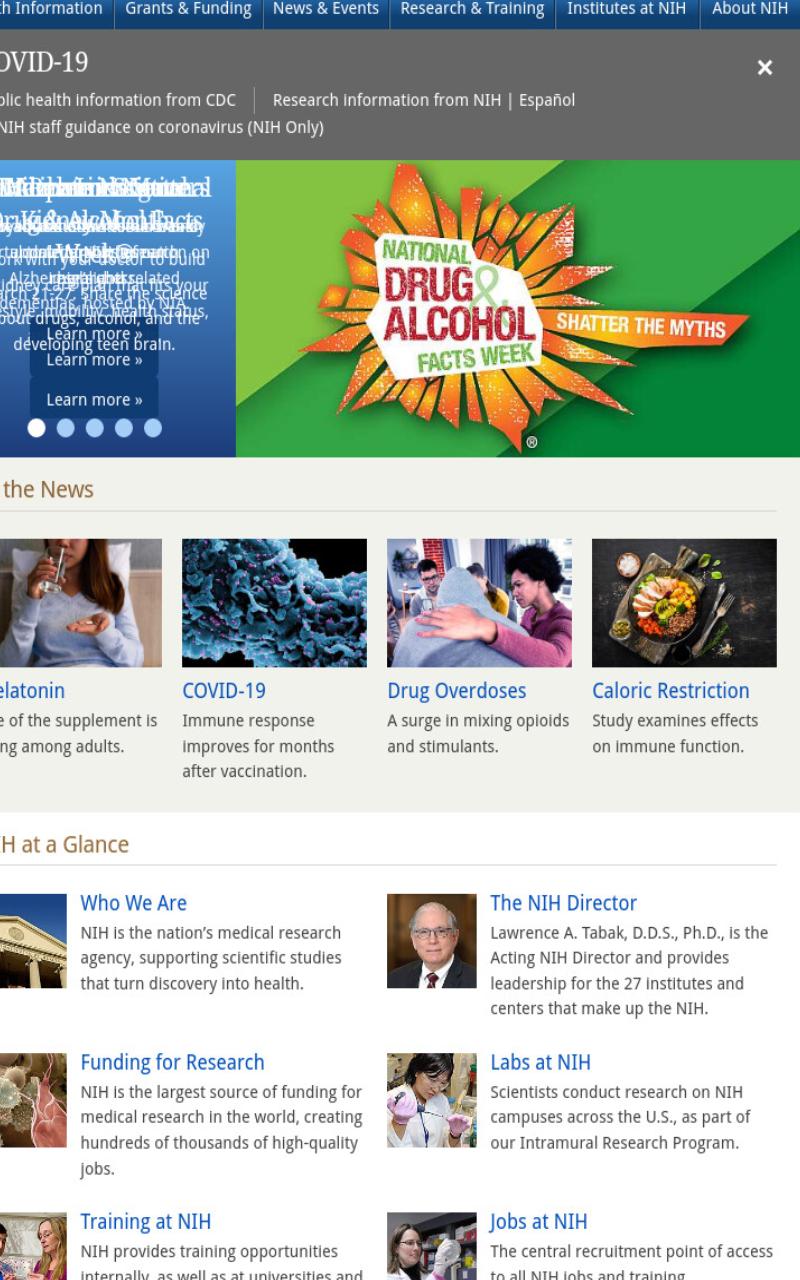Open NIH staff guidance on coronavirus
The image size is (800, 1280).
(162, 128)
